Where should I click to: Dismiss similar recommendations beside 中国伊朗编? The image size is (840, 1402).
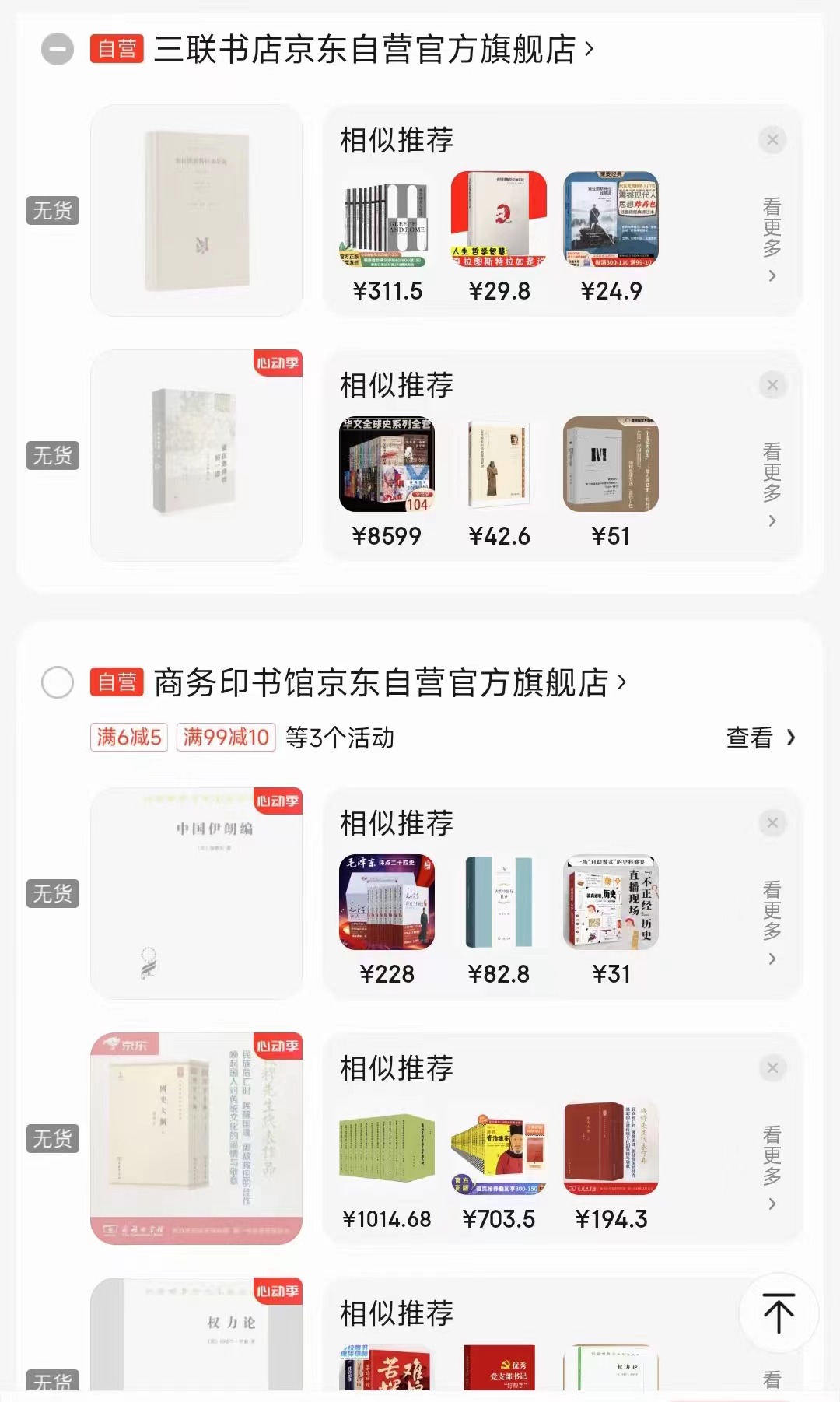pyautogui.click(x=772, y=822)
